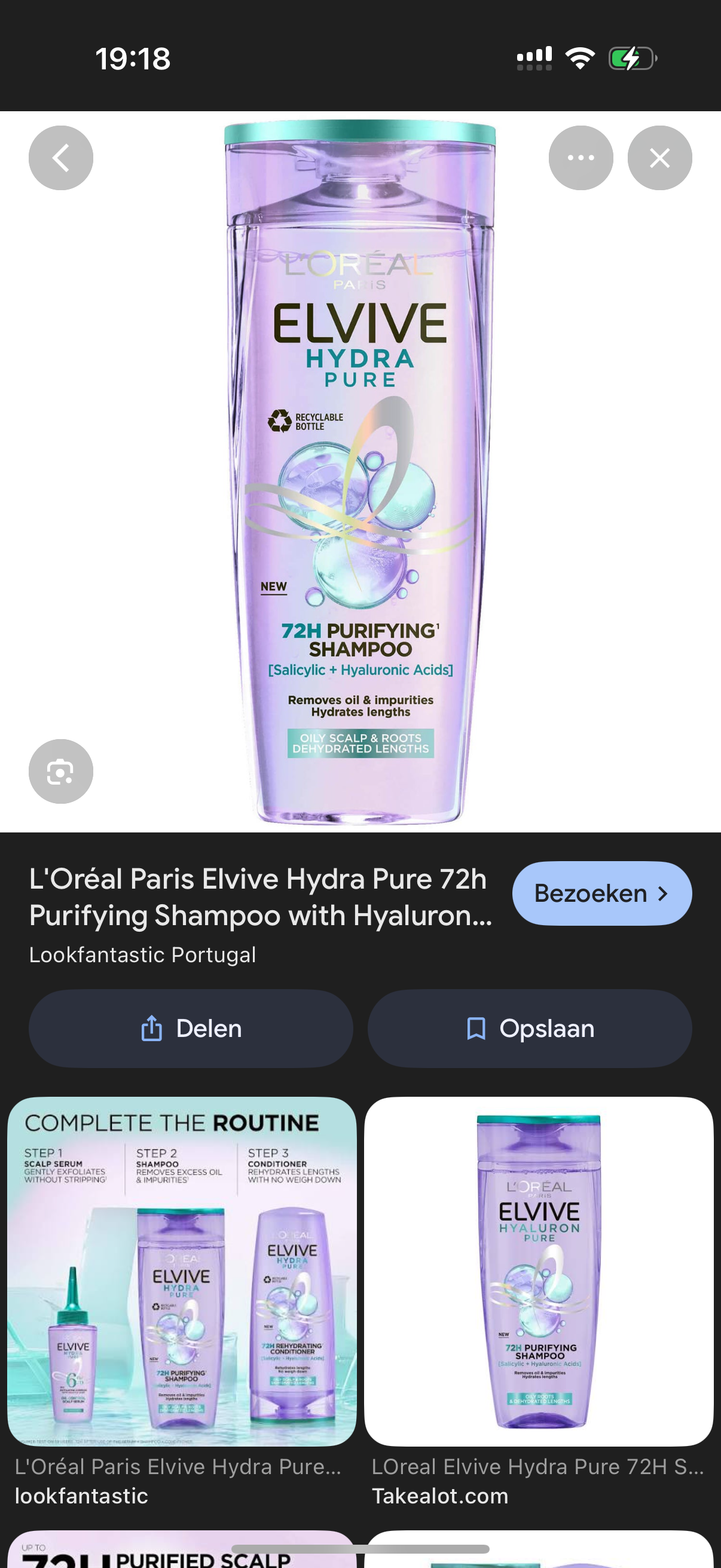721x1568 pixels.
Task: Tap the Wi-Fi indicator in status bar
Action: click(x=579, y=58)
